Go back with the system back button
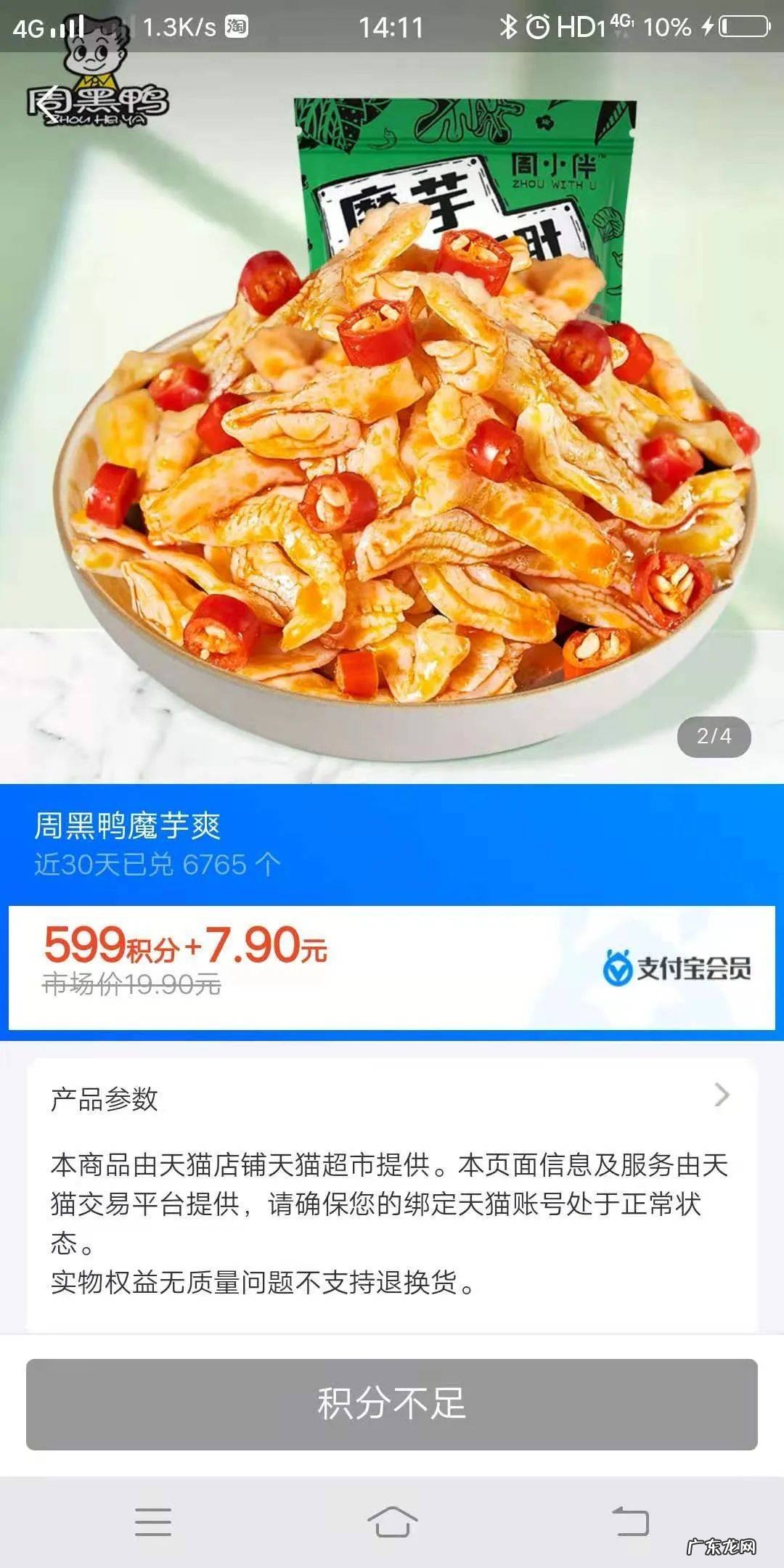784x1568 pixels. [x=630, y=1522]
